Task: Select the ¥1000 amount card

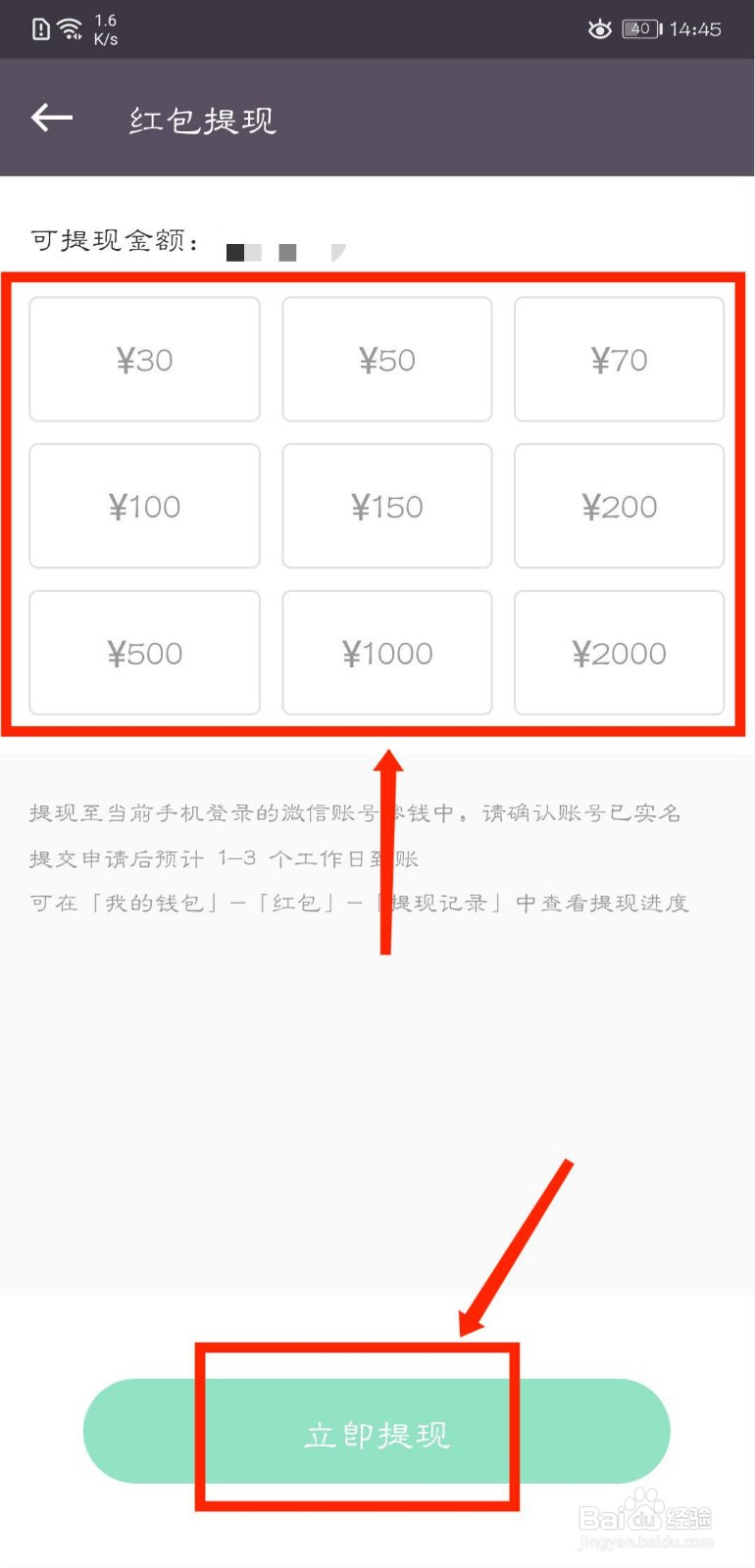Action: click(x=386, y=653)
